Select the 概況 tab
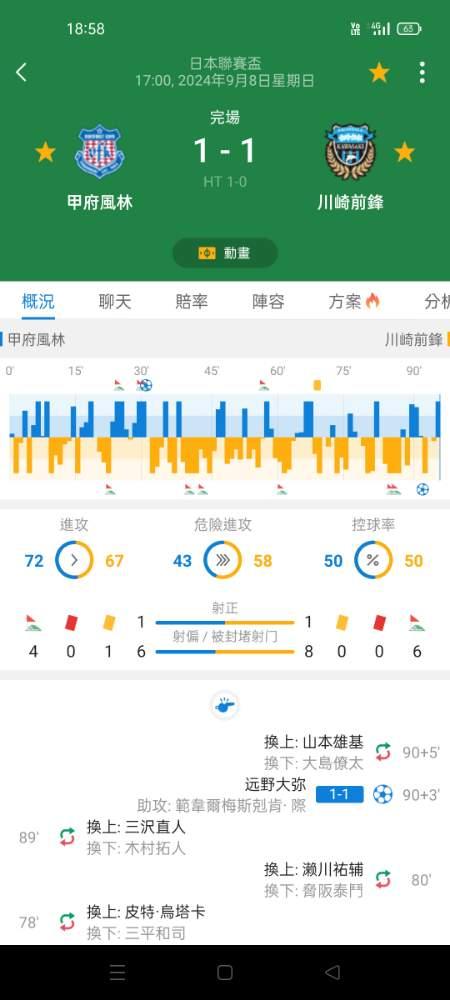 [x=38, y=301]
